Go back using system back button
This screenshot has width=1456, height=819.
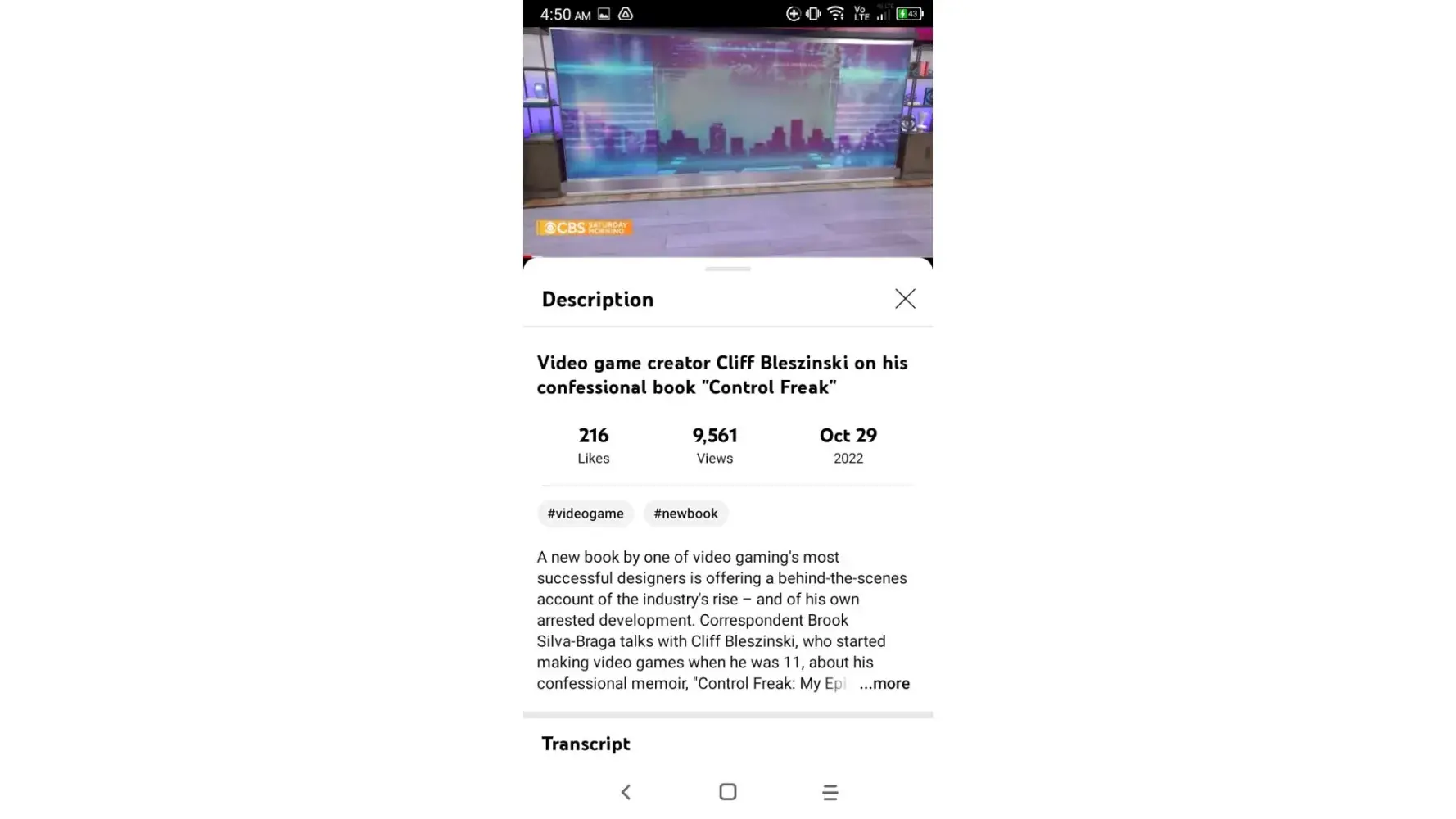click(x=626, y=792)
